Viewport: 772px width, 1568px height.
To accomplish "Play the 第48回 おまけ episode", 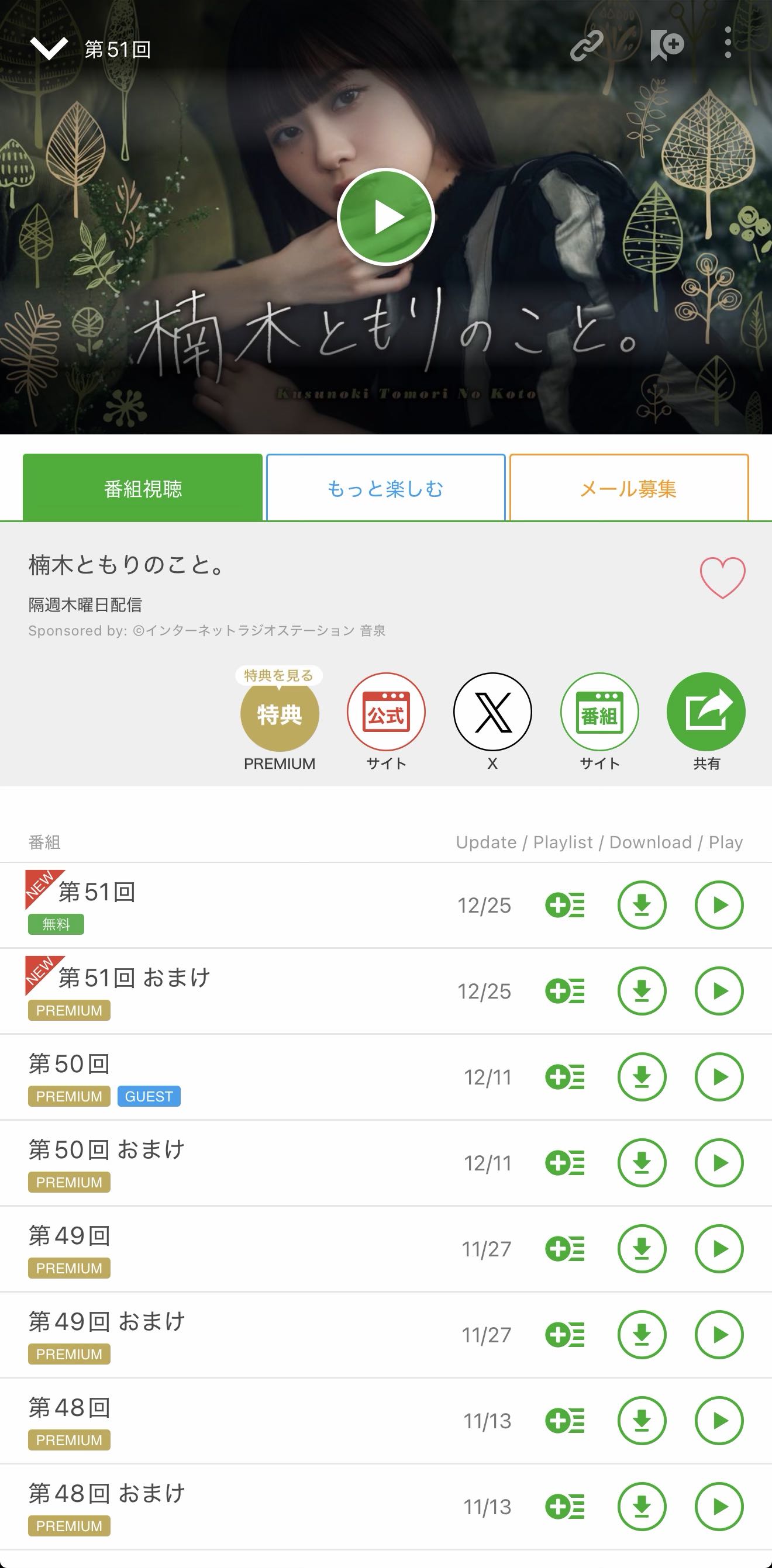I will click(x=719, y=1507).
